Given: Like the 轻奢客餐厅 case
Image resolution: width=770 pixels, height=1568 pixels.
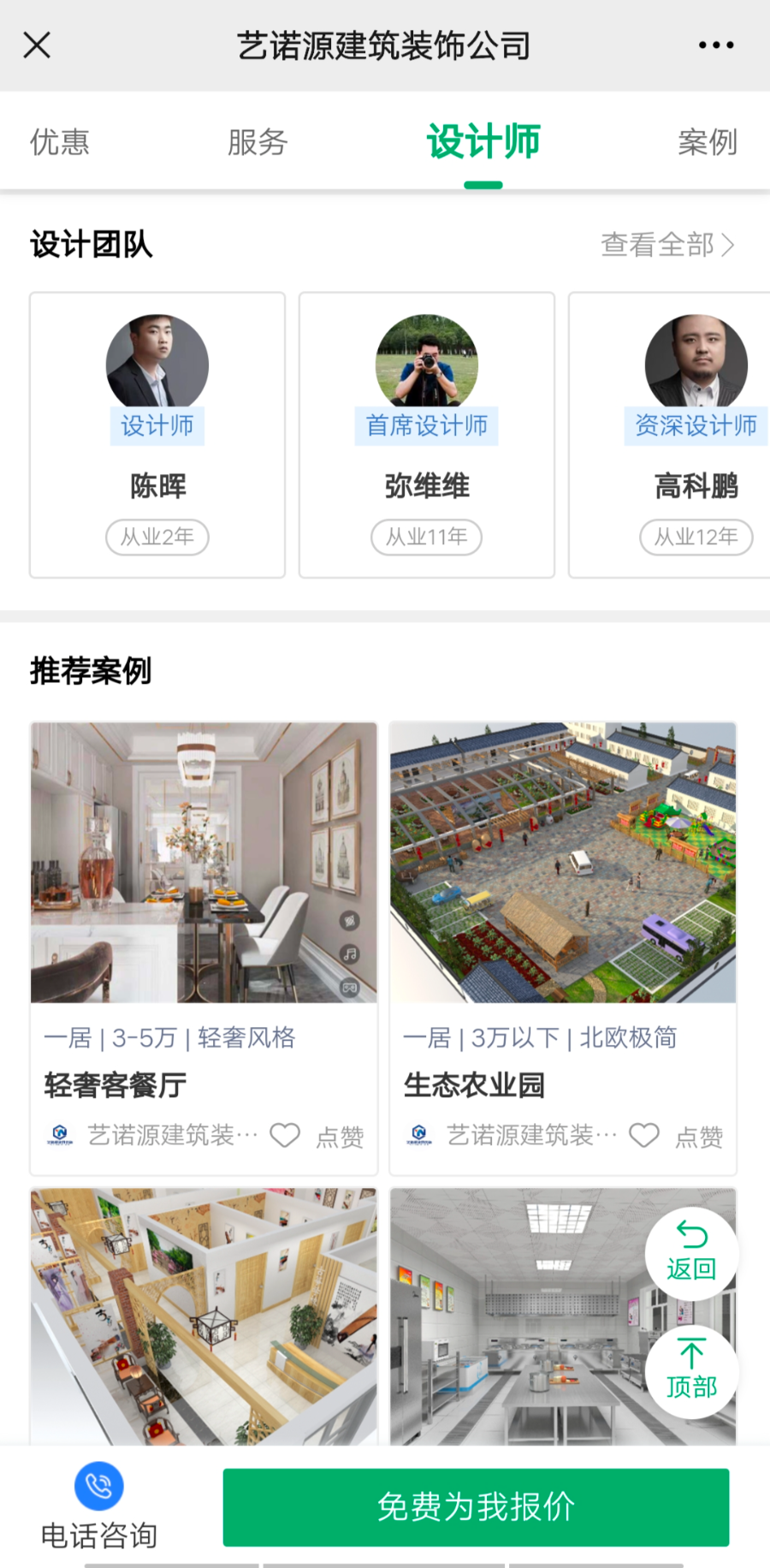Looking at the screenshot, I should [x=317, y=1137].
